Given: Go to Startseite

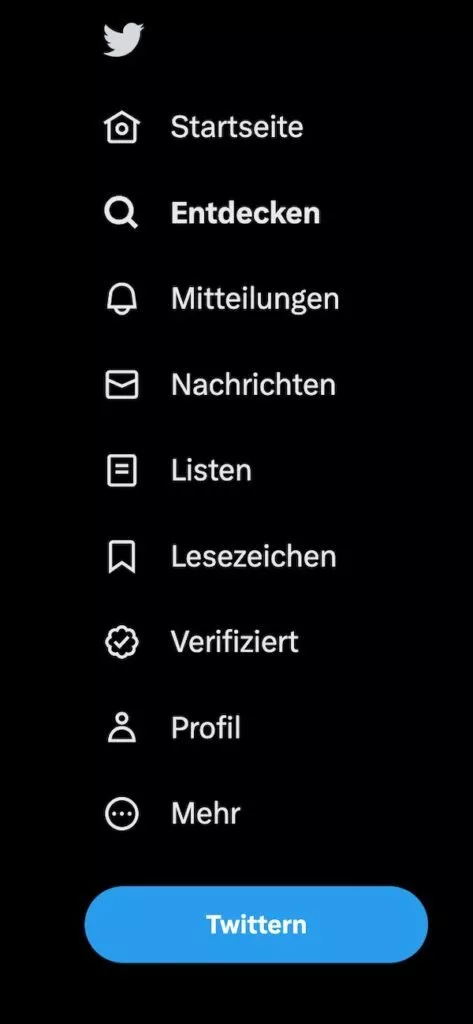Looking at the screenshot, I should 204,127.
